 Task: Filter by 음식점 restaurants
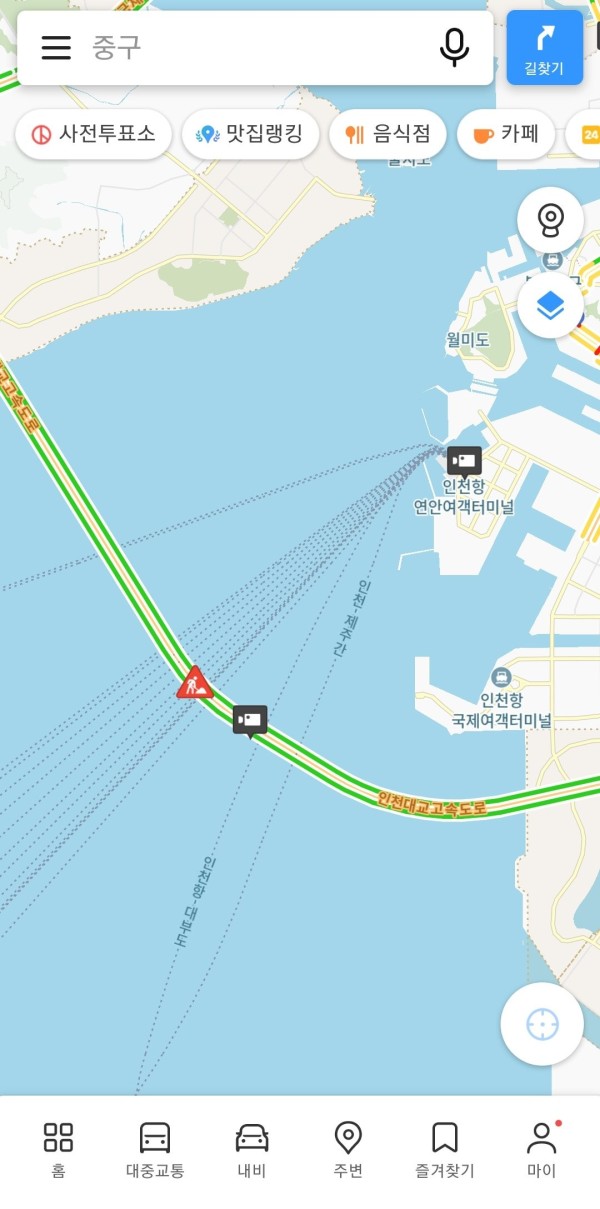click(388, 134)
